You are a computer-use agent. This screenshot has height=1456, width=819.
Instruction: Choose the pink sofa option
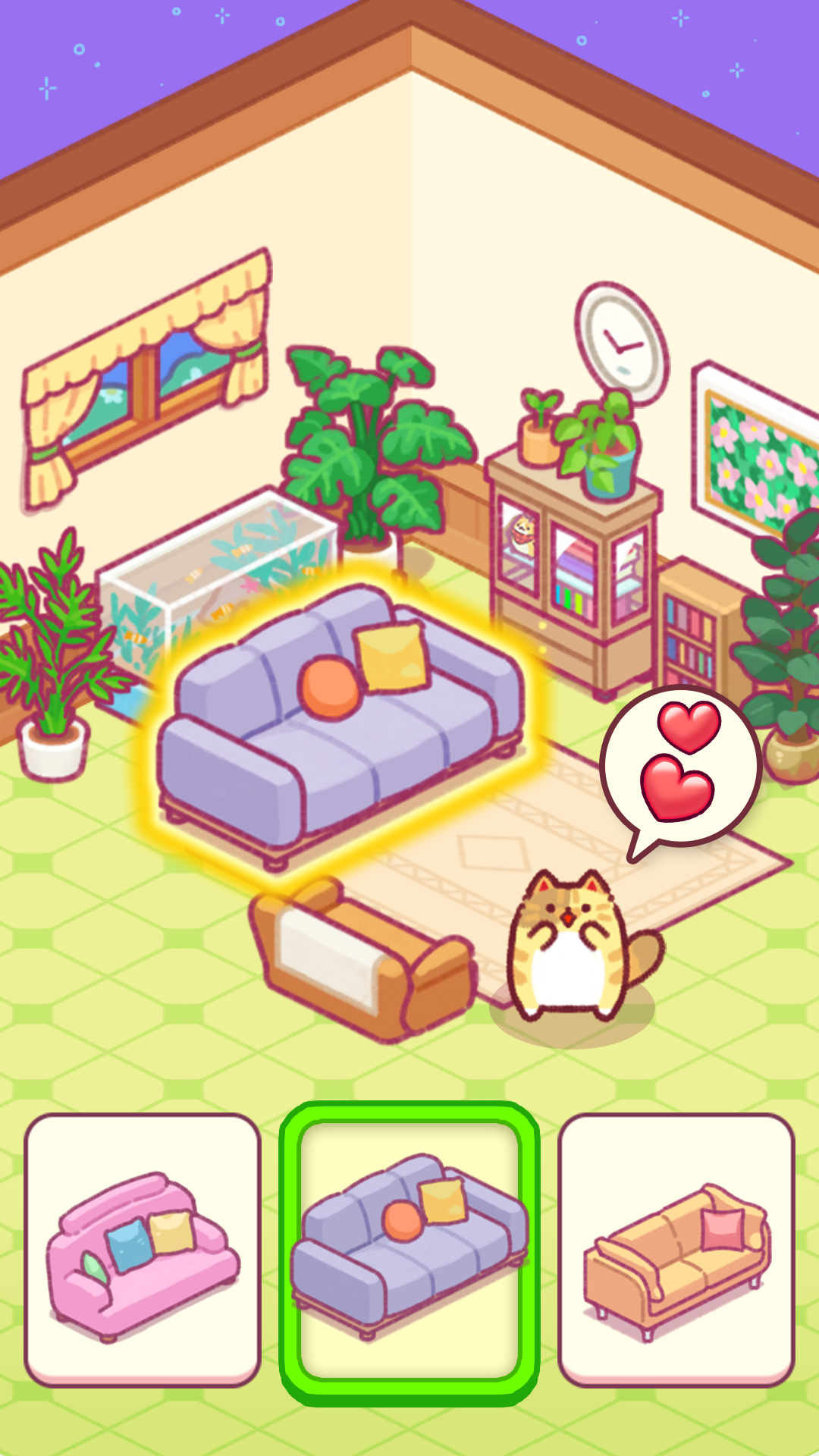pyautogui.click(x=143, y=1250)
